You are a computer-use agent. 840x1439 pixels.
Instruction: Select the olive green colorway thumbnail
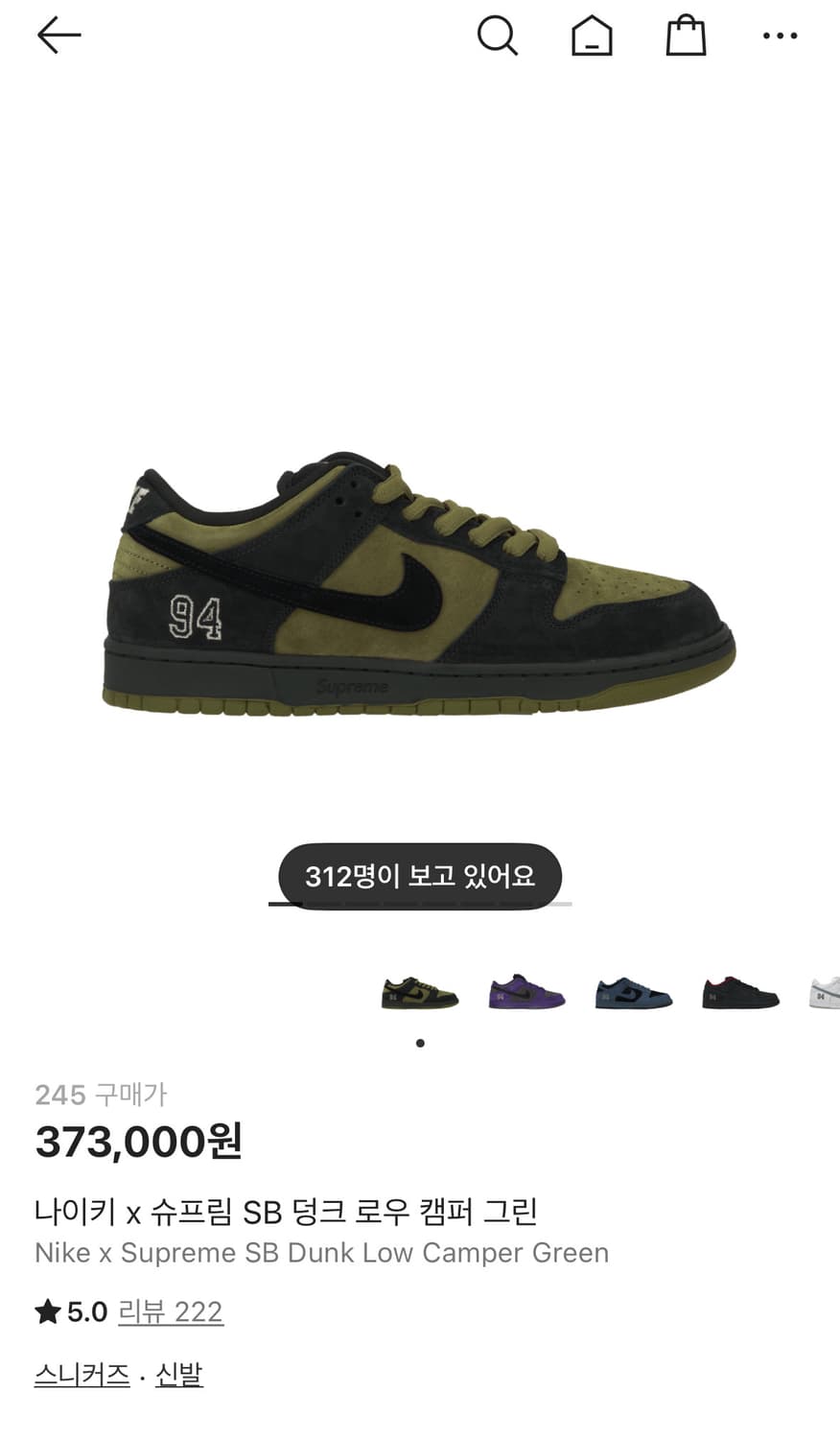[417, 993]
